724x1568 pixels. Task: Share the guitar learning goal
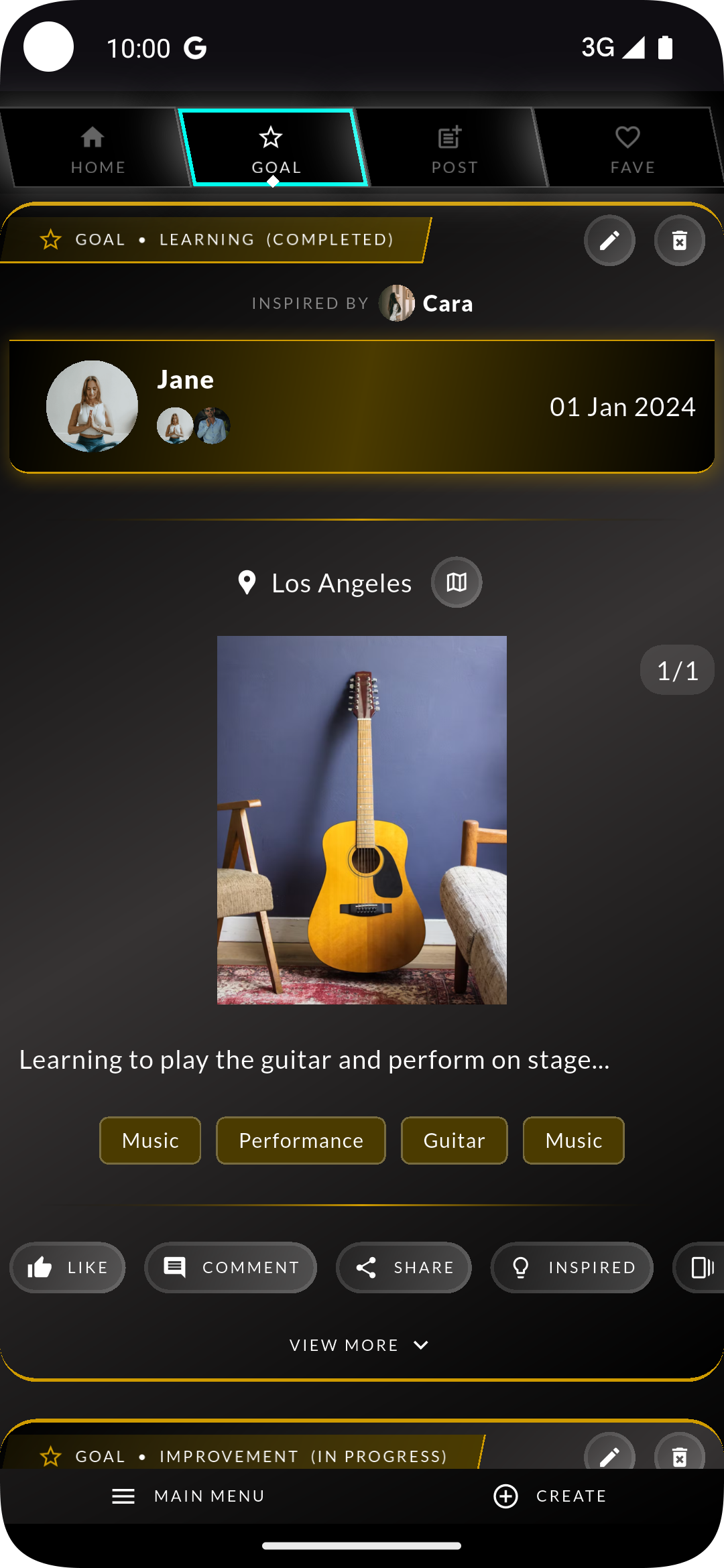pos(404,1267)
